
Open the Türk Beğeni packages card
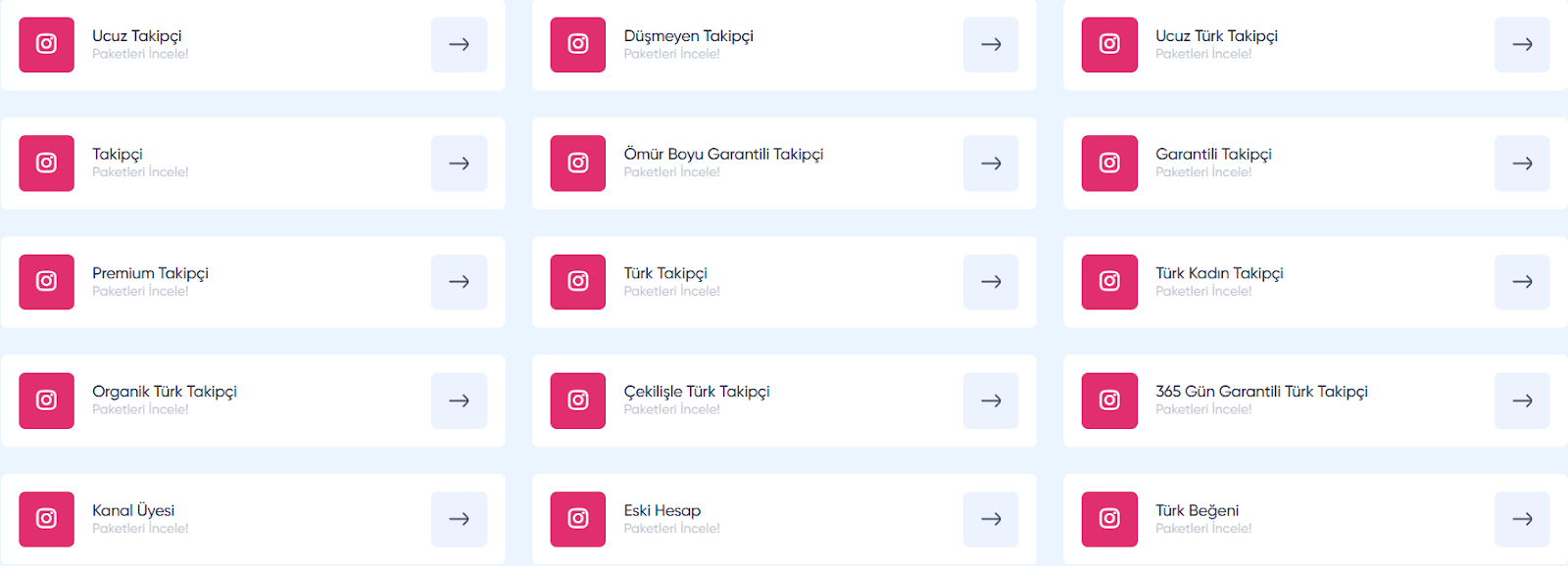pyautogui.click(x=1197, y=518)
